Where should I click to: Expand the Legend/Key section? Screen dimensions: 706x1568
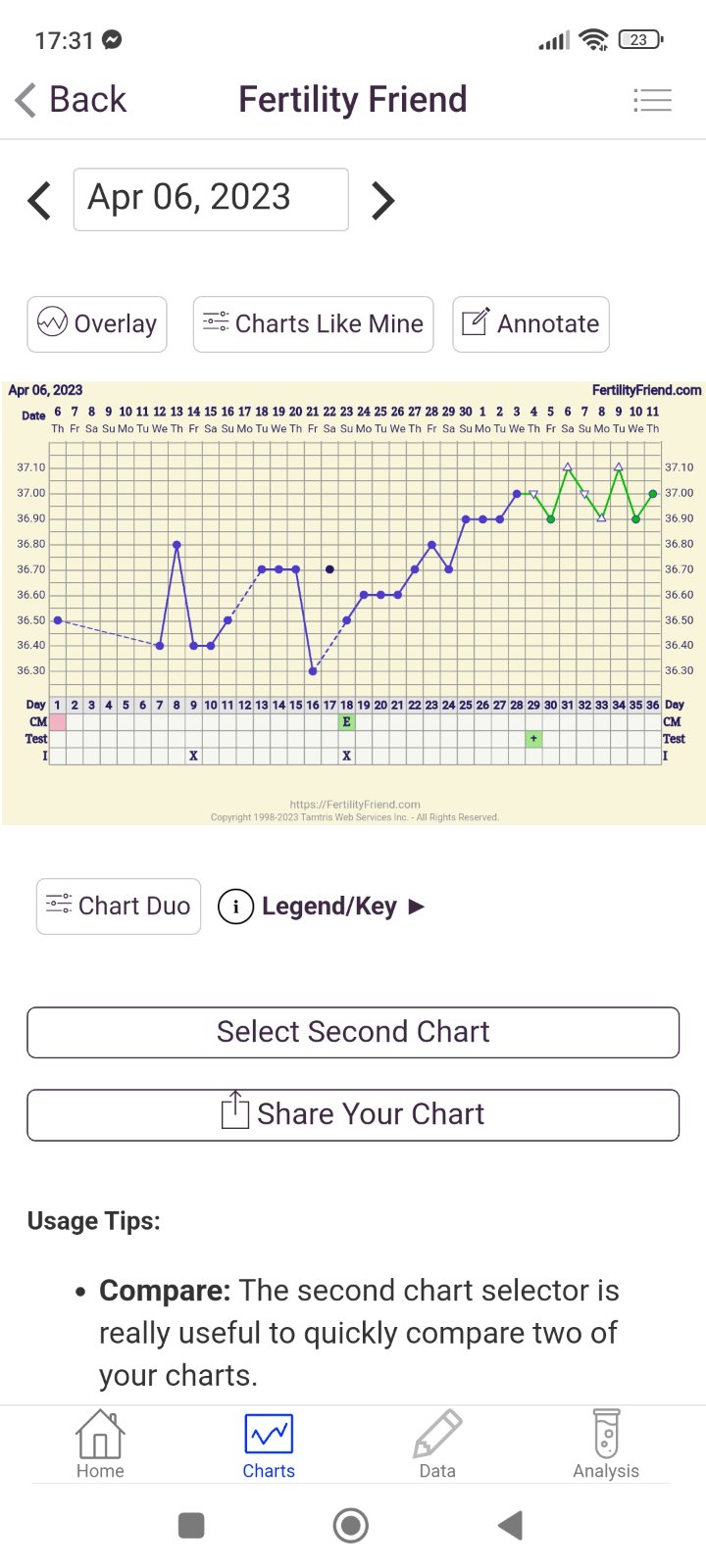[322, 906]
